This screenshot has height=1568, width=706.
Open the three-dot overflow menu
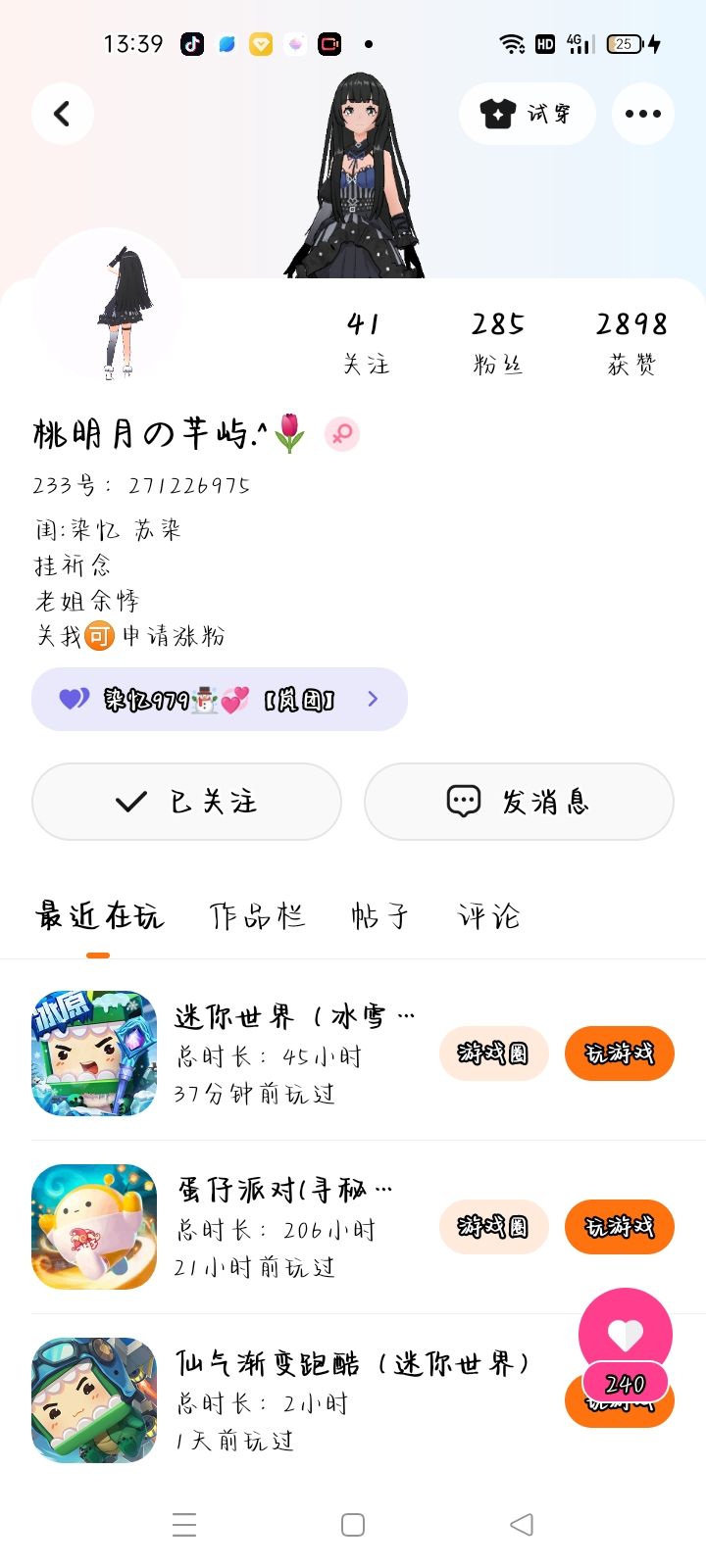[x=642, y=114]
